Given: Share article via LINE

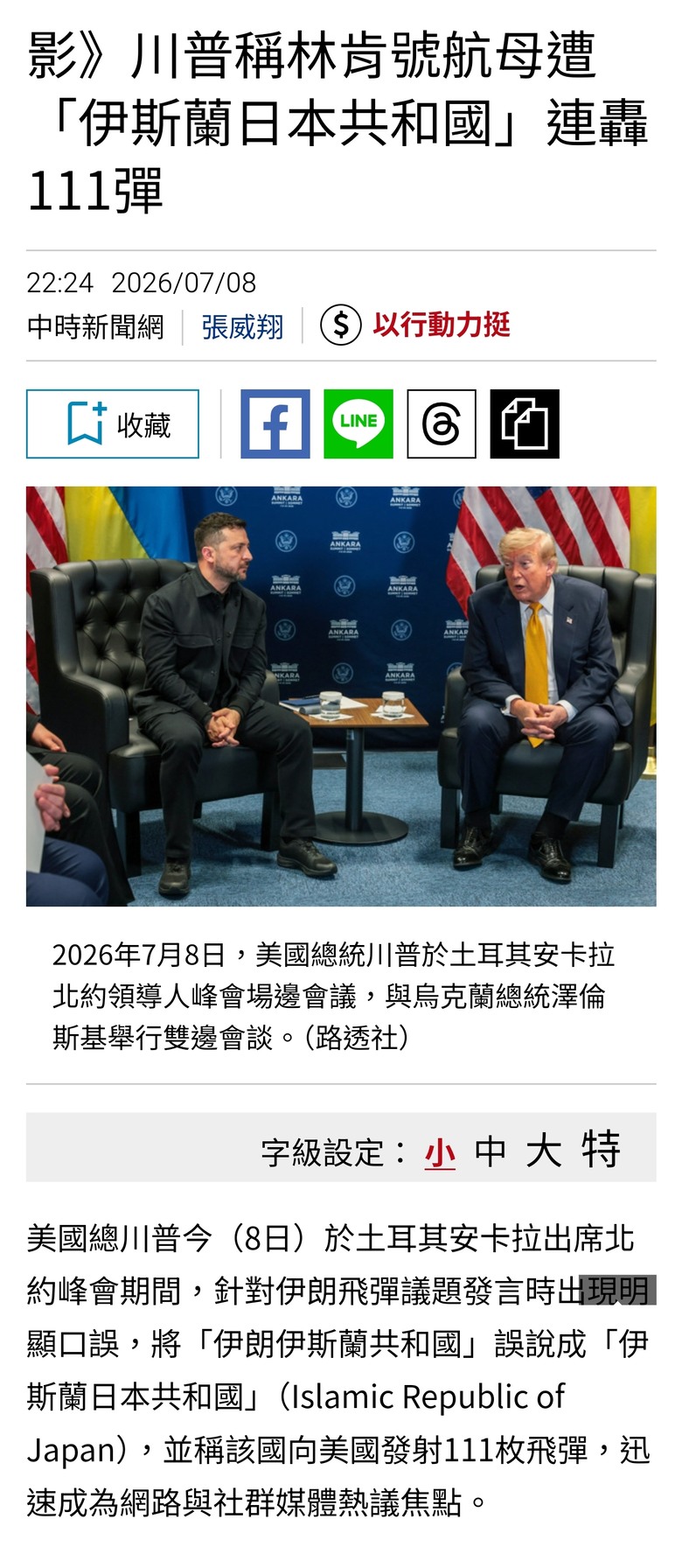Looking at the screenshot, I should [358, 424].
